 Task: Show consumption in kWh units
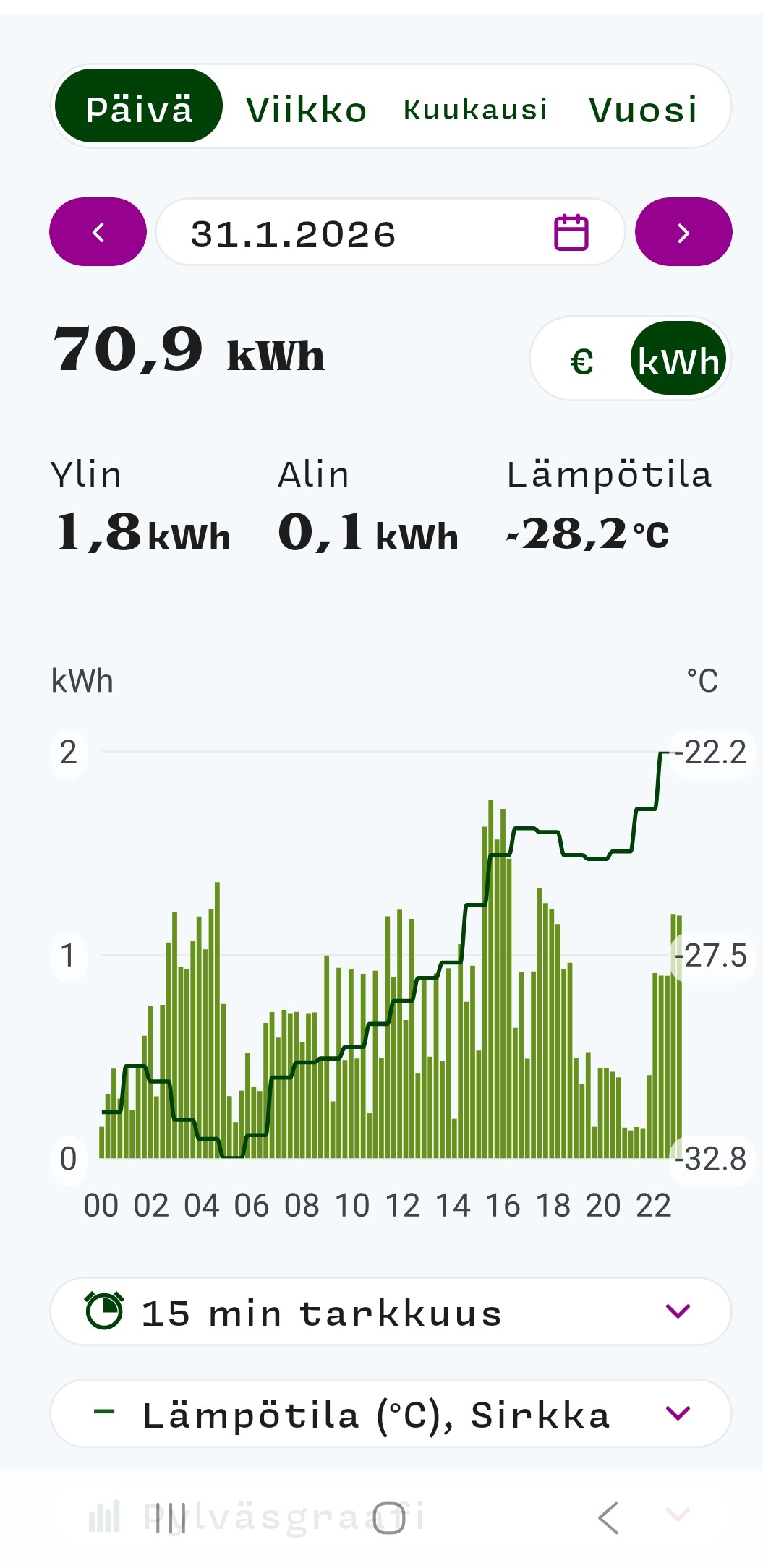point(678,360)
